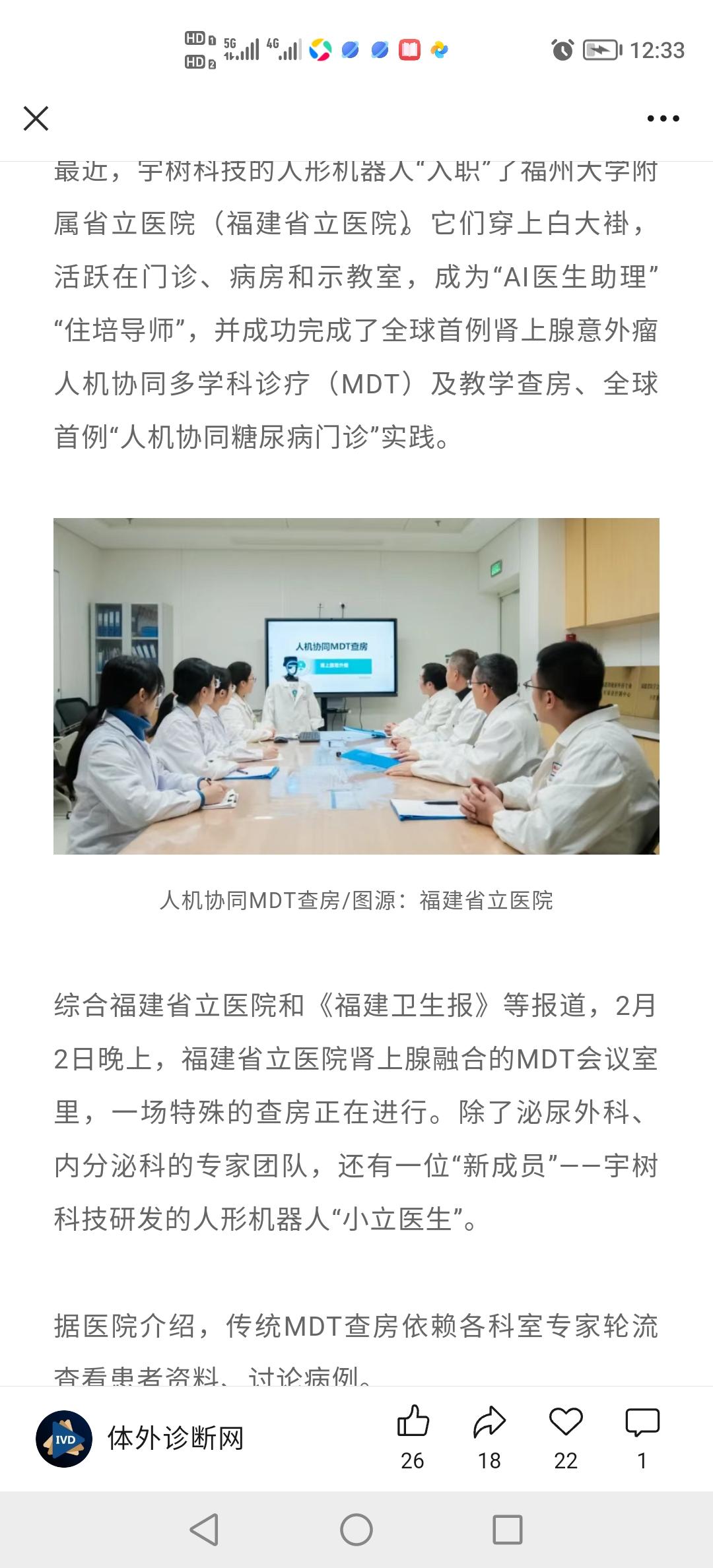Viewport: 713px width, 1568px height.
Task: Close the article with the X button
Action: 38,119
